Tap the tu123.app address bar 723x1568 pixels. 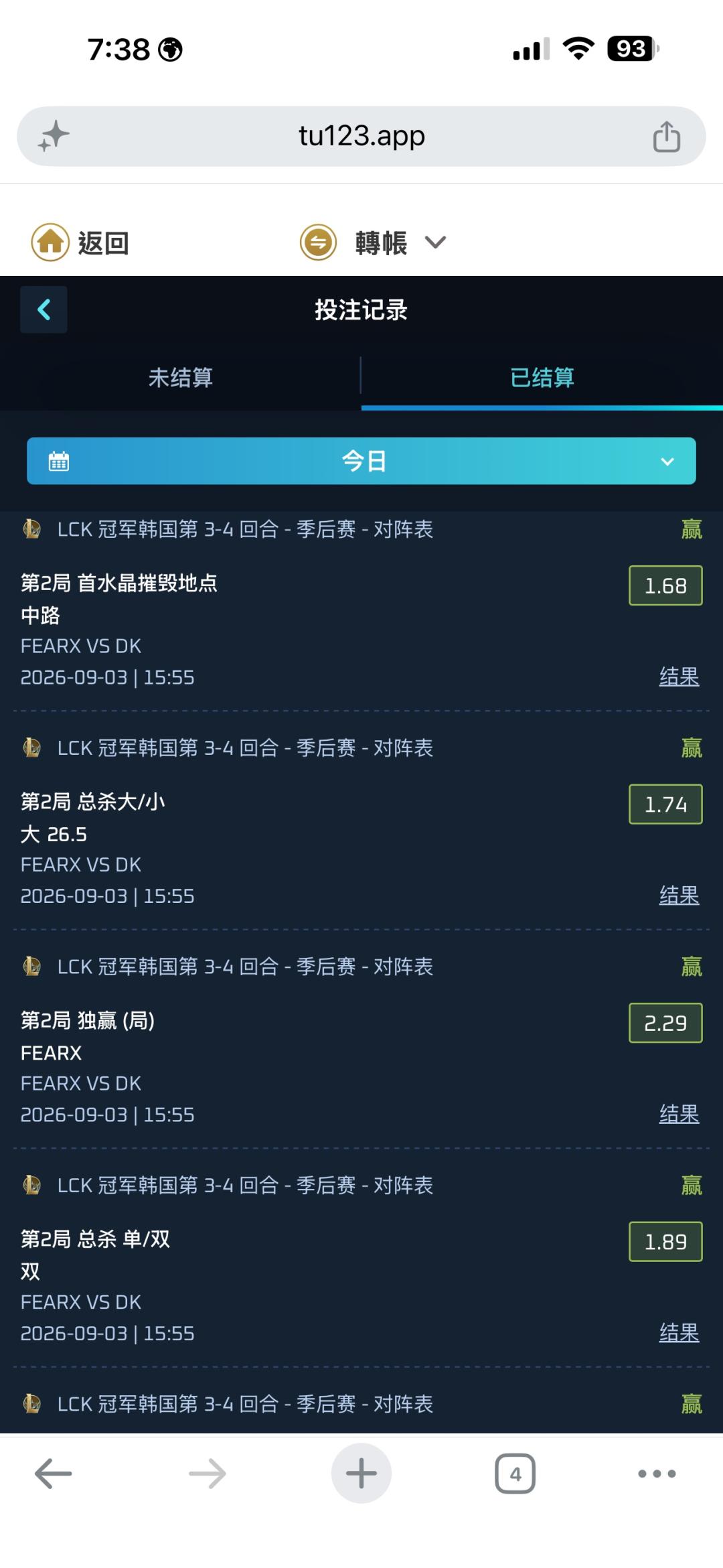(x=361, y=136)
